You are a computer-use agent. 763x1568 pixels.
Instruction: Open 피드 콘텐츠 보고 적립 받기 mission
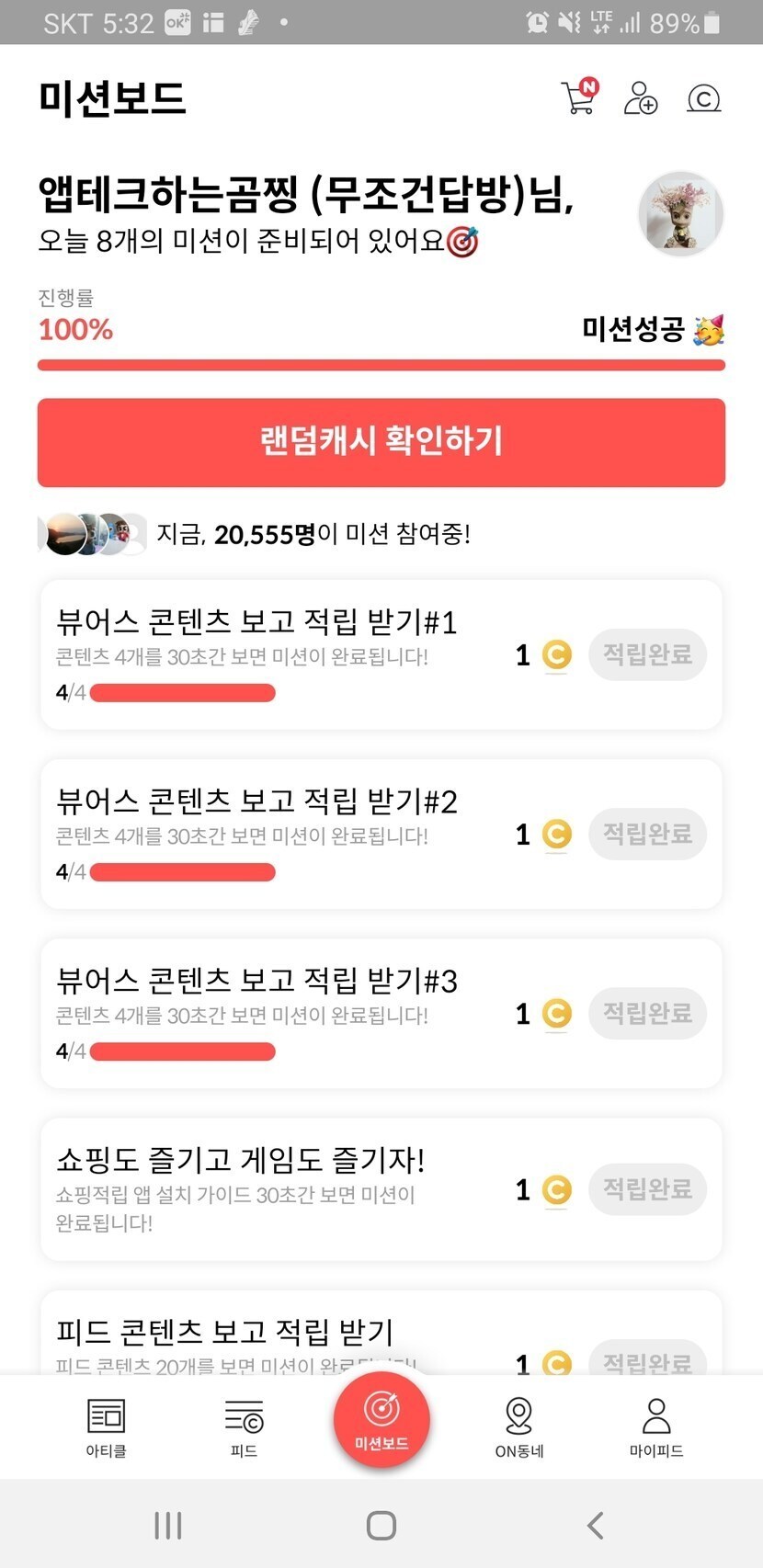[381, 1334]
